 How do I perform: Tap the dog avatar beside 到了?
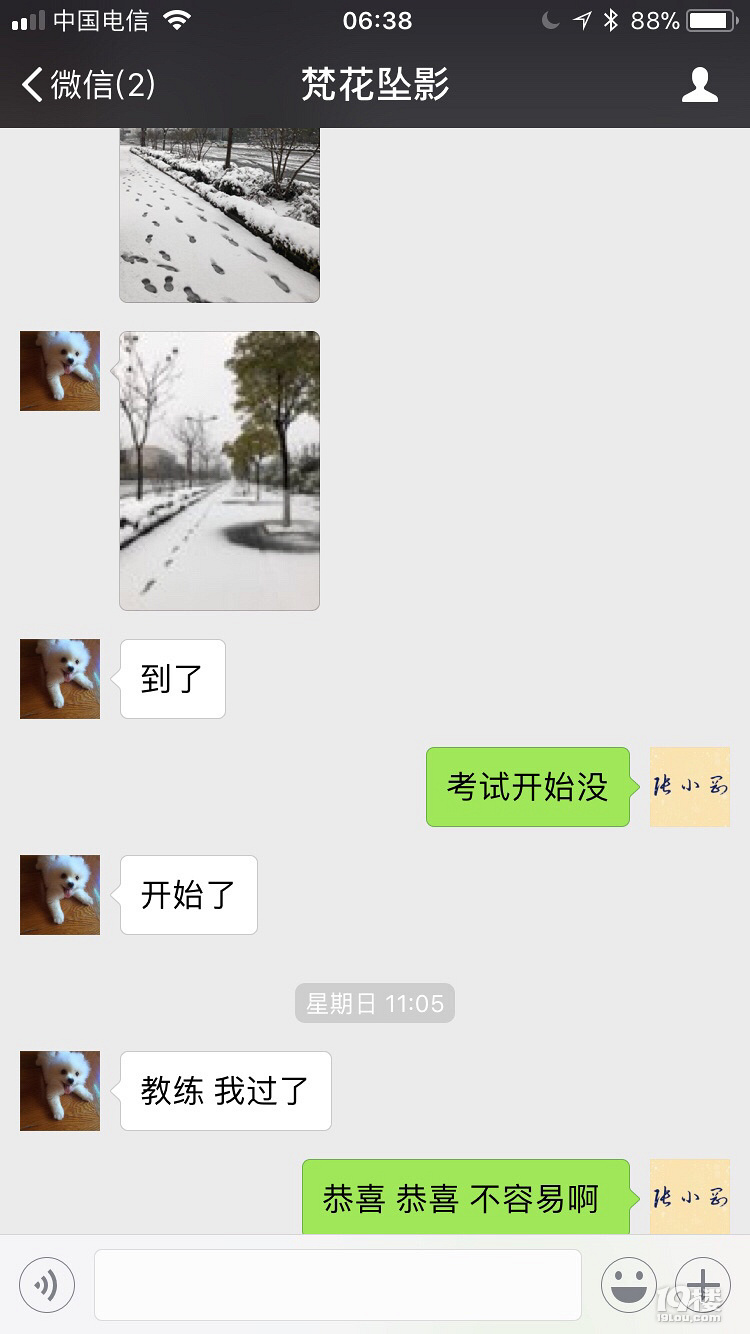60,679
